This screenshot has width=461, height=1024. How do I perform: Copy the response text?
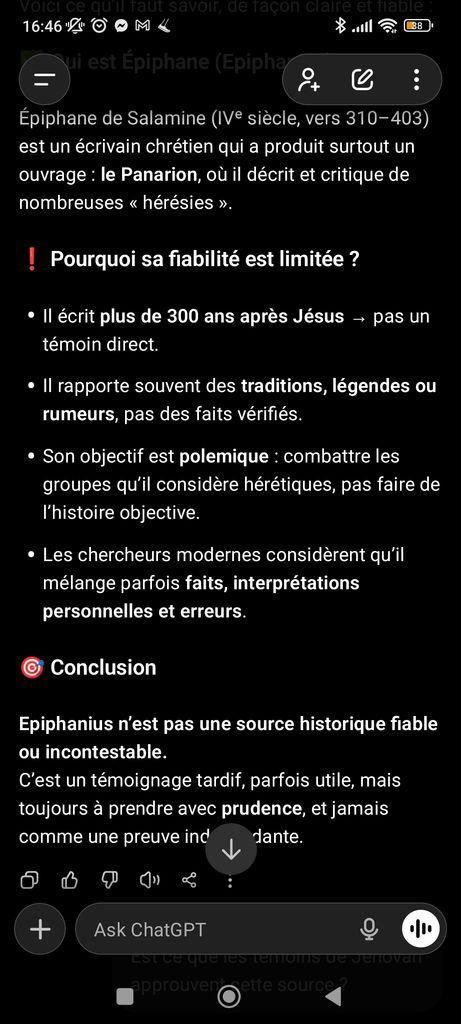(29, 880)
